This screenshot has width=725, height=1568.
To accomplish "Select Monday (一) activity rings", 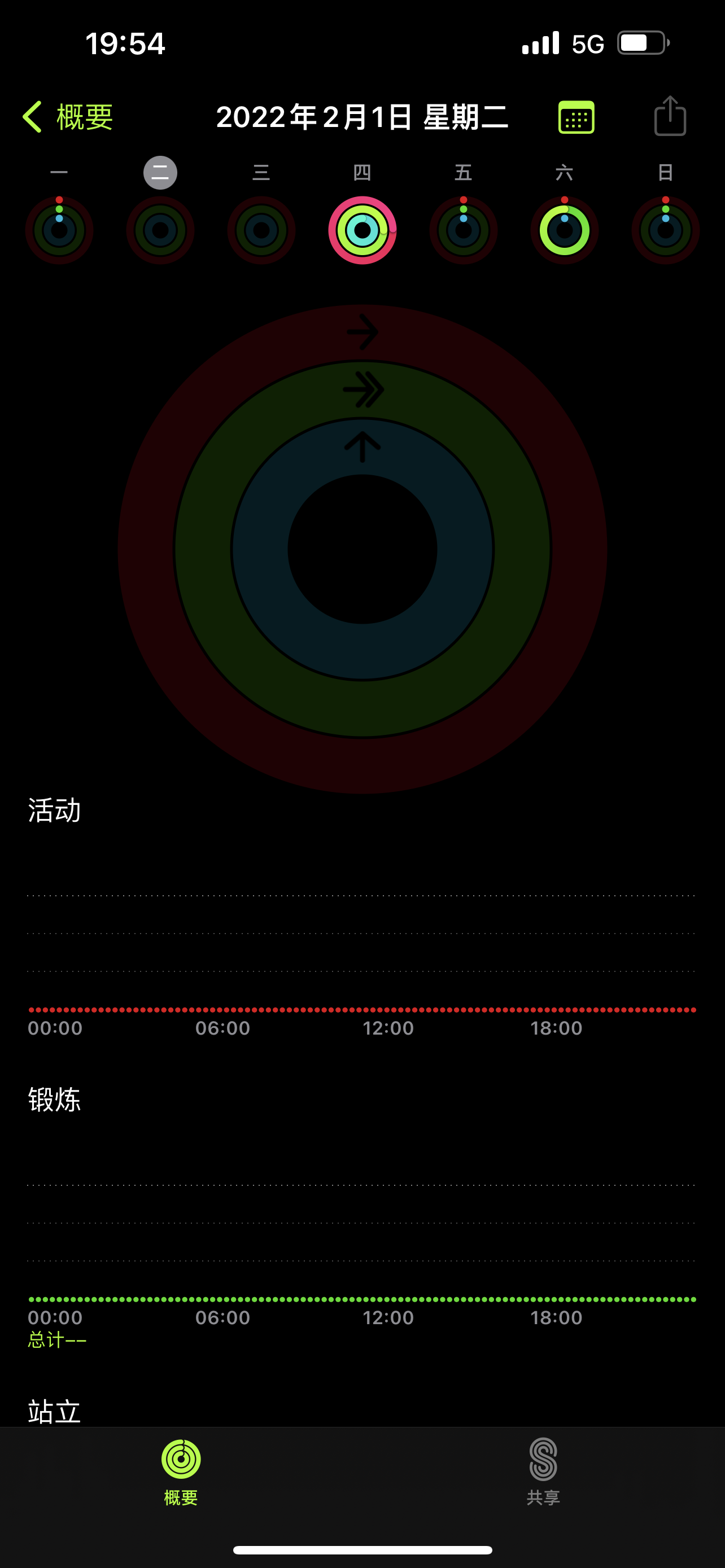I will (x=59, y=230).
